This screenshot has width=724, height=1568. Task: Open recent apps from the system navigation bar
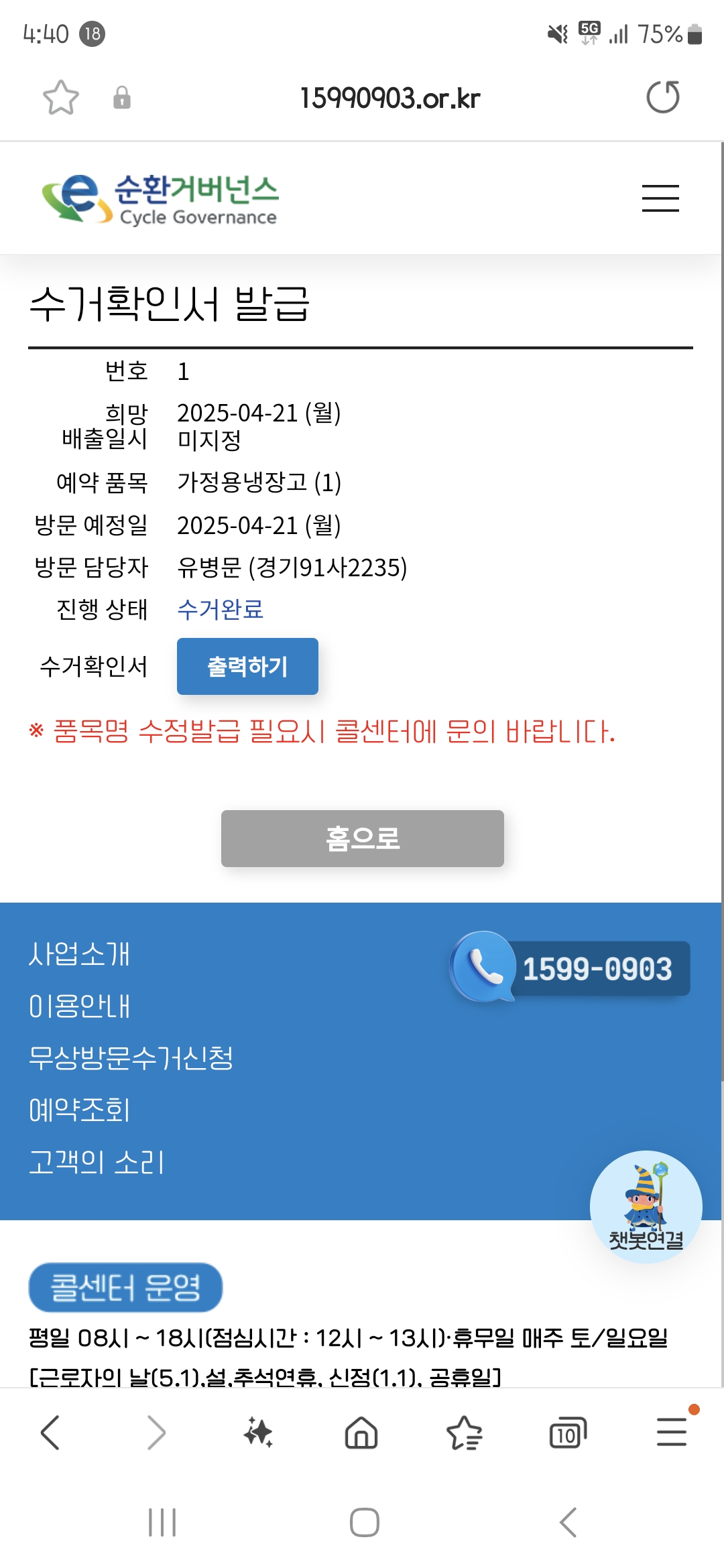coord(162,1522)
